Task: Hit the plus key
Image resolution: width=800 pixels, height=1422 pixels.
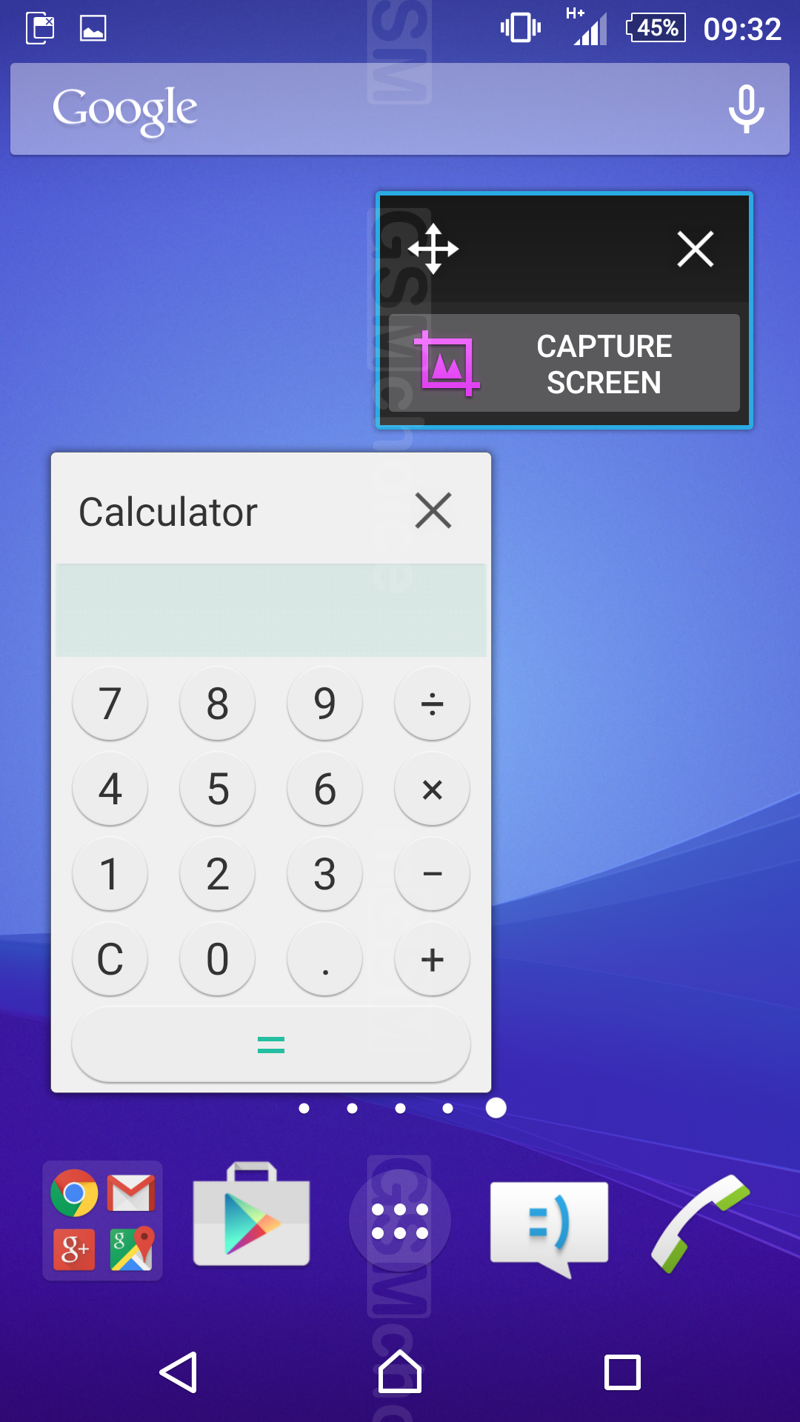Action: click(432, 959)
